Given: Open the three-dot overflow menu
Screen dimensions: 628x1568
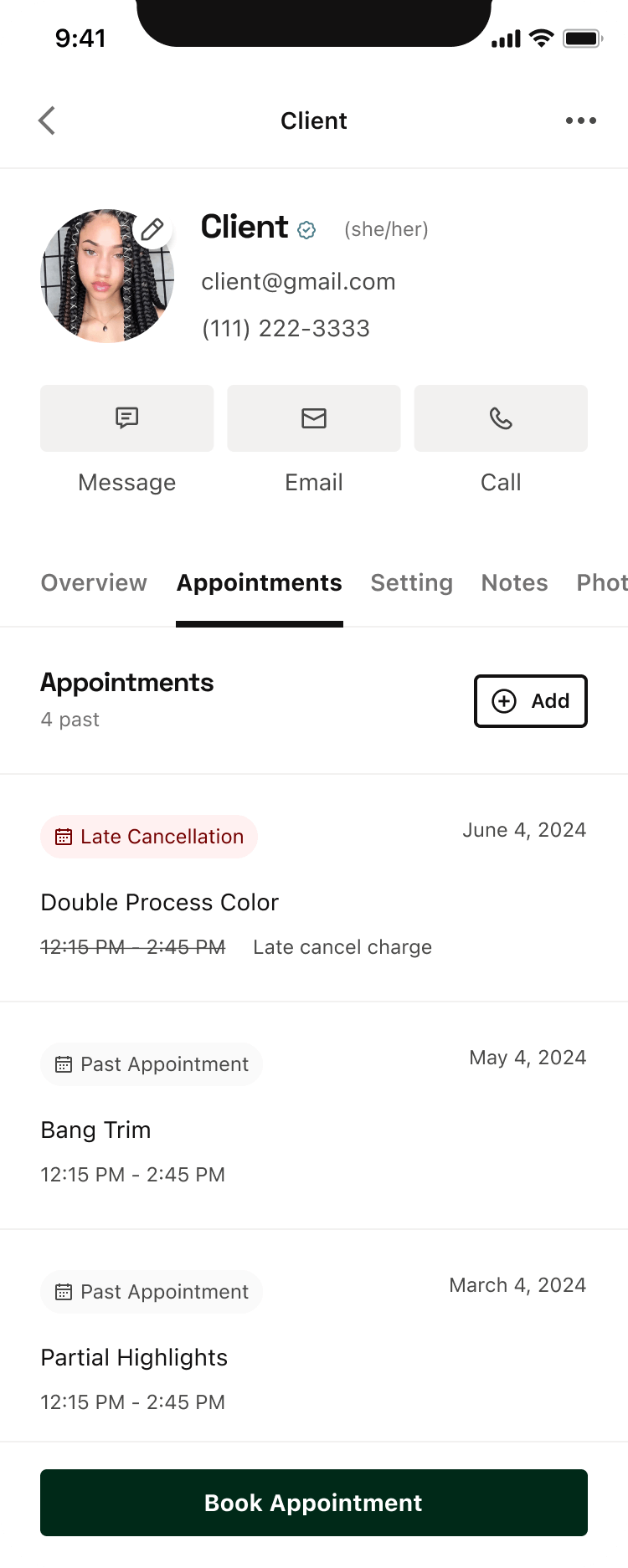Looking at the screenshot, I should (580, 120).
